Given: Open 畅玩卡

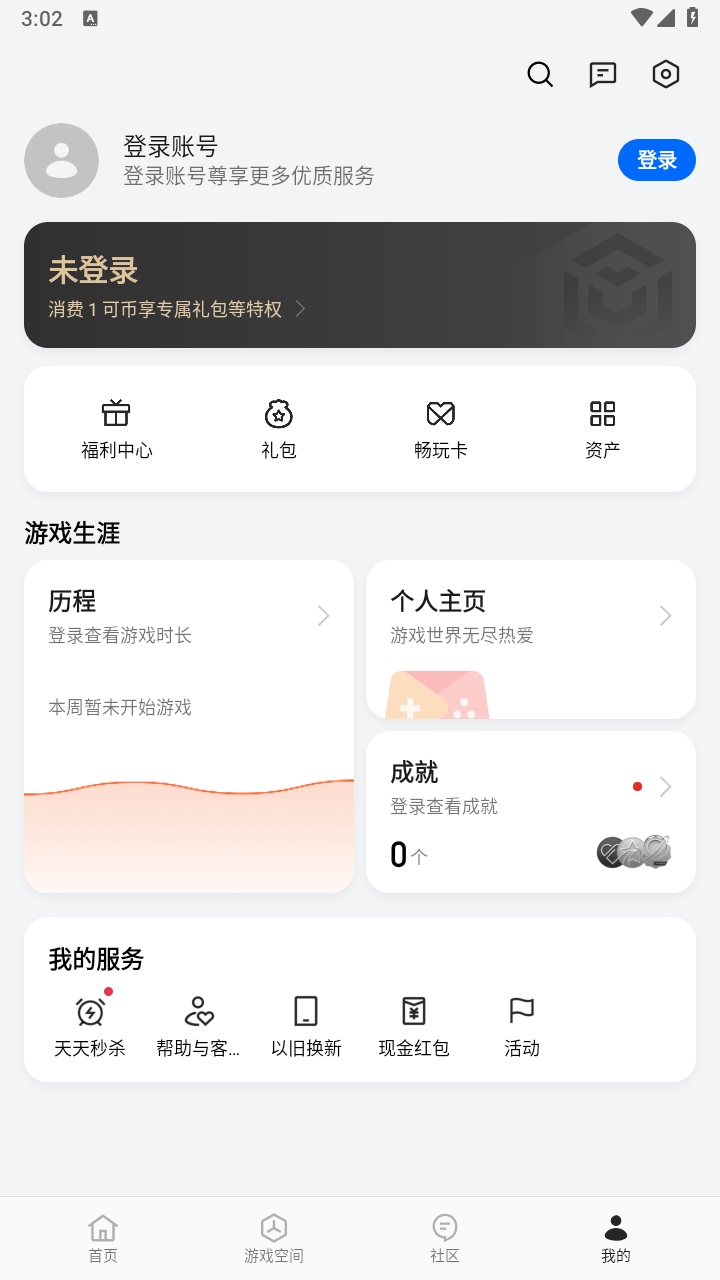Looking at the screenshot, I should click(x=441, y=428).
